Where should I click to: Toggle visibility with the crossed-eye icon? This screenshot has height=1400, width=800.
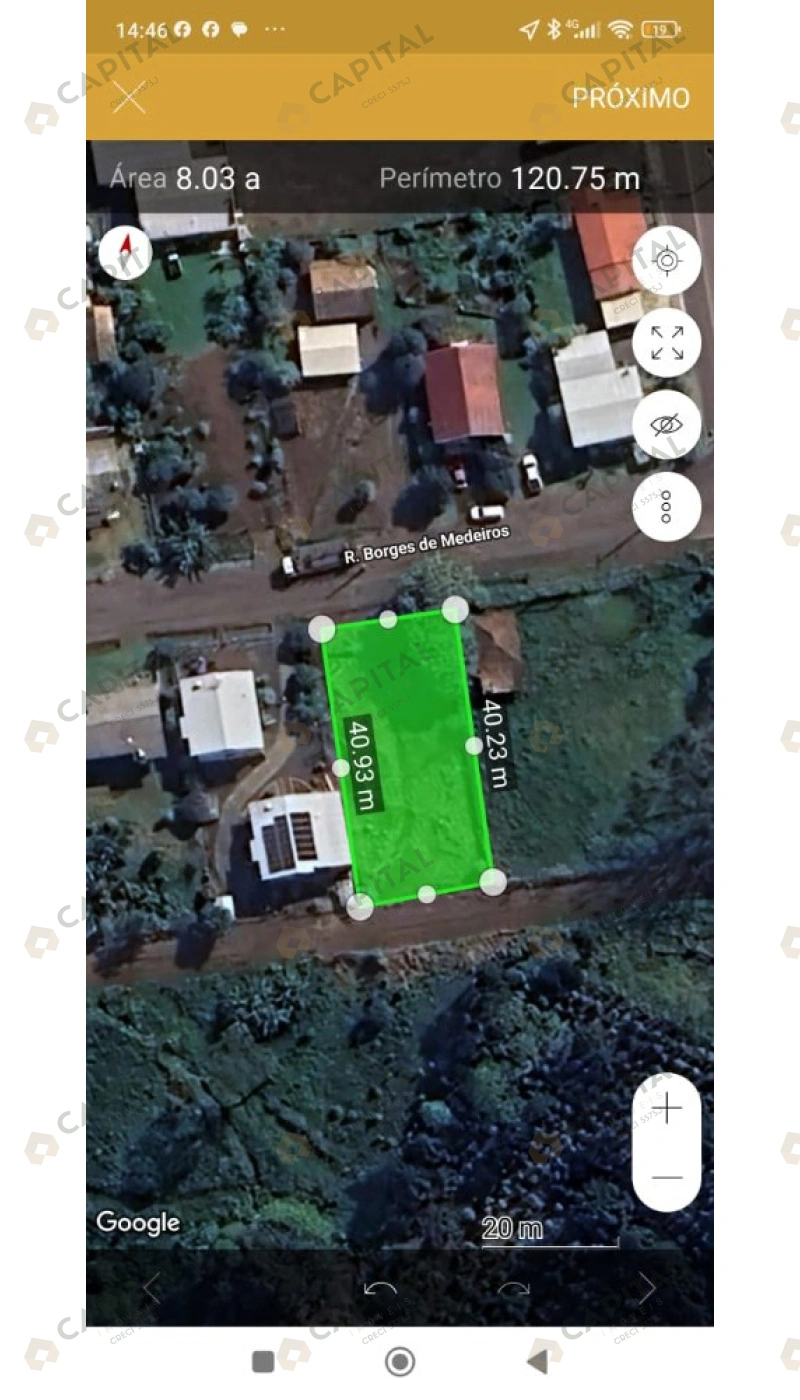pos(667,425)
